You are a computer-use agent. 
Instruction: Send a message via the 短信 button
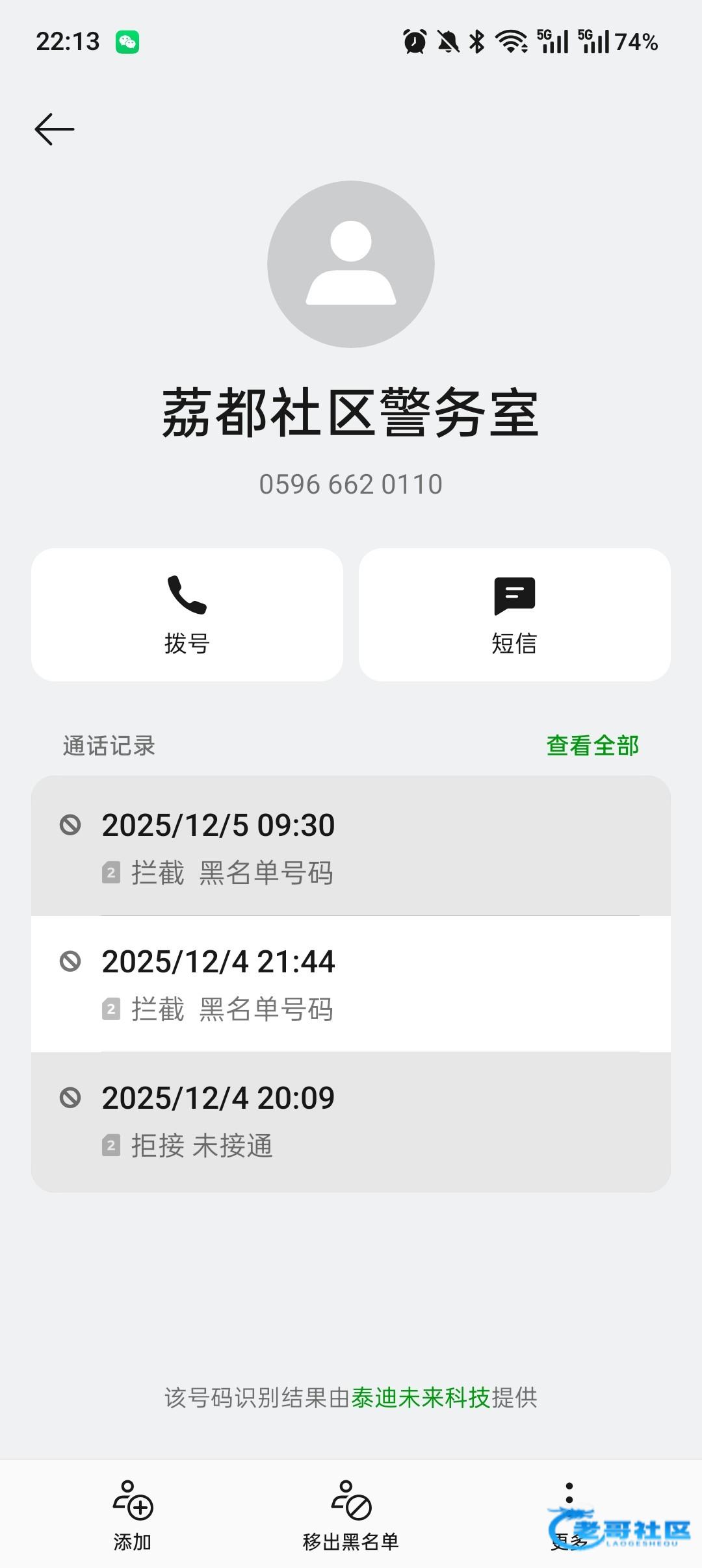514,614
